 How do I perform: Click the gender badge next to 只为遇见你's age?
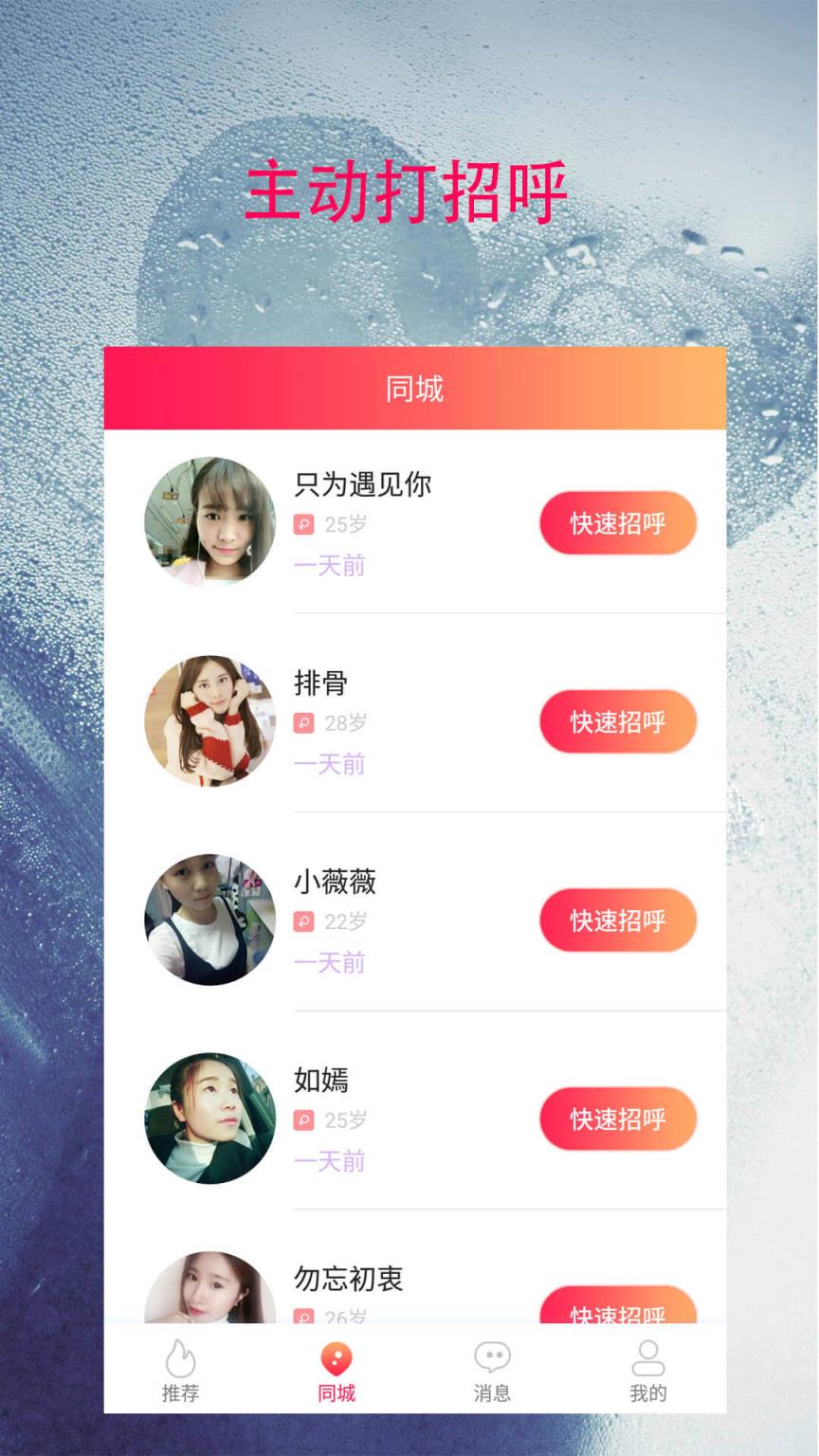303,524
